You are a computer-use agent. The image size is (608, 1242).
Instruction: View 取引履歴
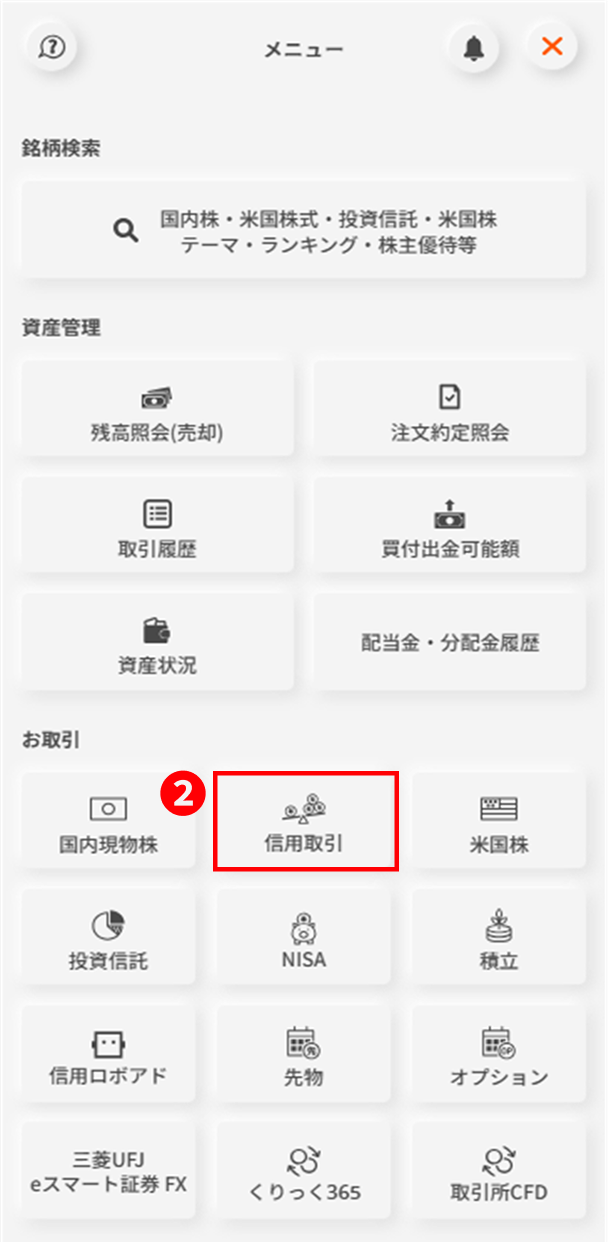(158, 525)
